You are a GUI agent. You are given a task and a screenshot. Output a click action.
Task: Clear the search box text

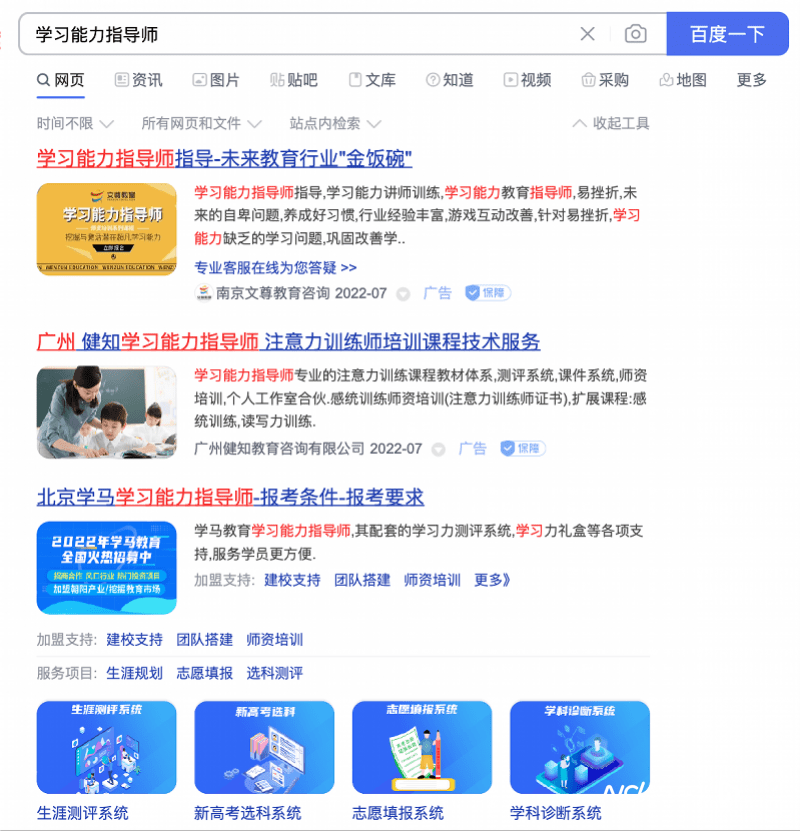pyautogui.click(x=587, y=34)
